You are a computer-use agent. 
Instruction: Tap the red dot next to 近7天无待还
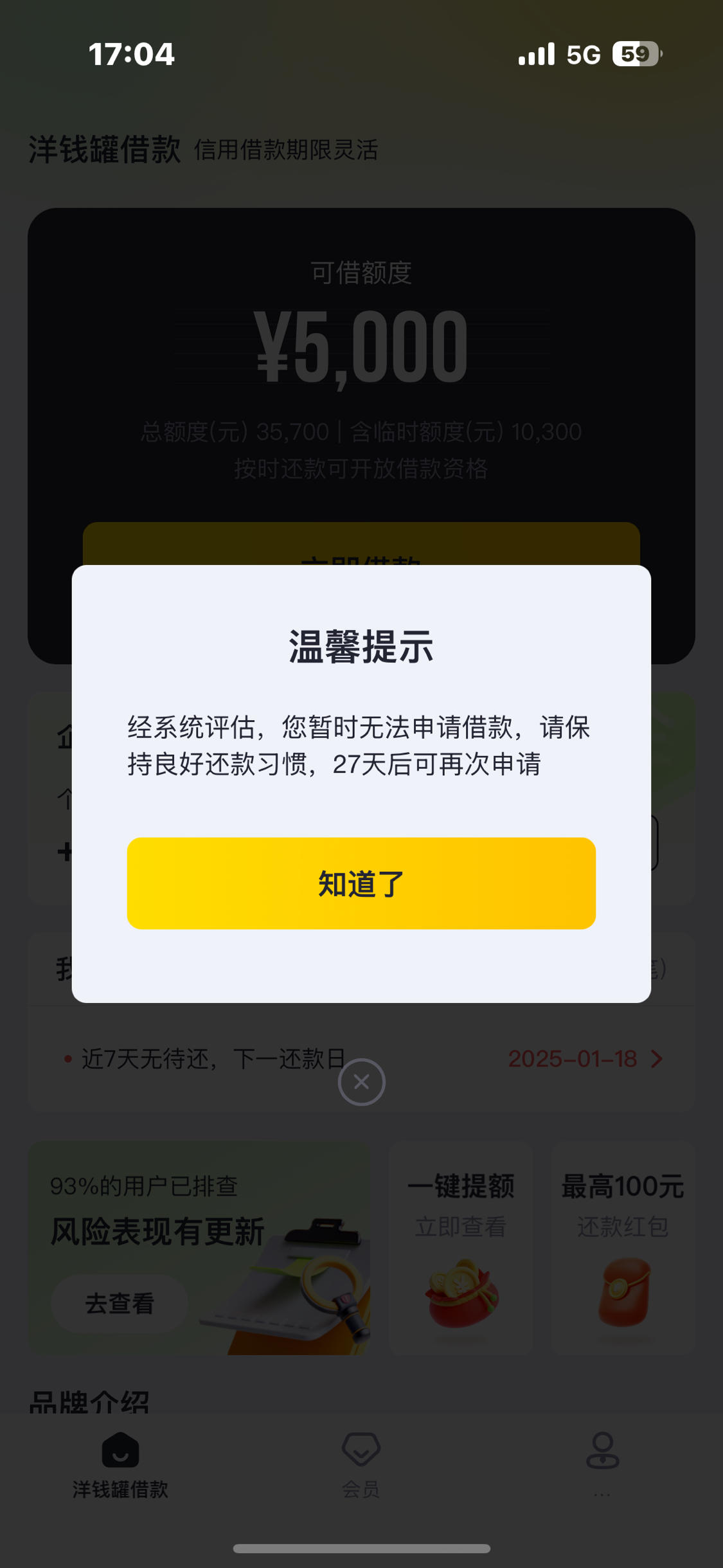point(68,1059)
